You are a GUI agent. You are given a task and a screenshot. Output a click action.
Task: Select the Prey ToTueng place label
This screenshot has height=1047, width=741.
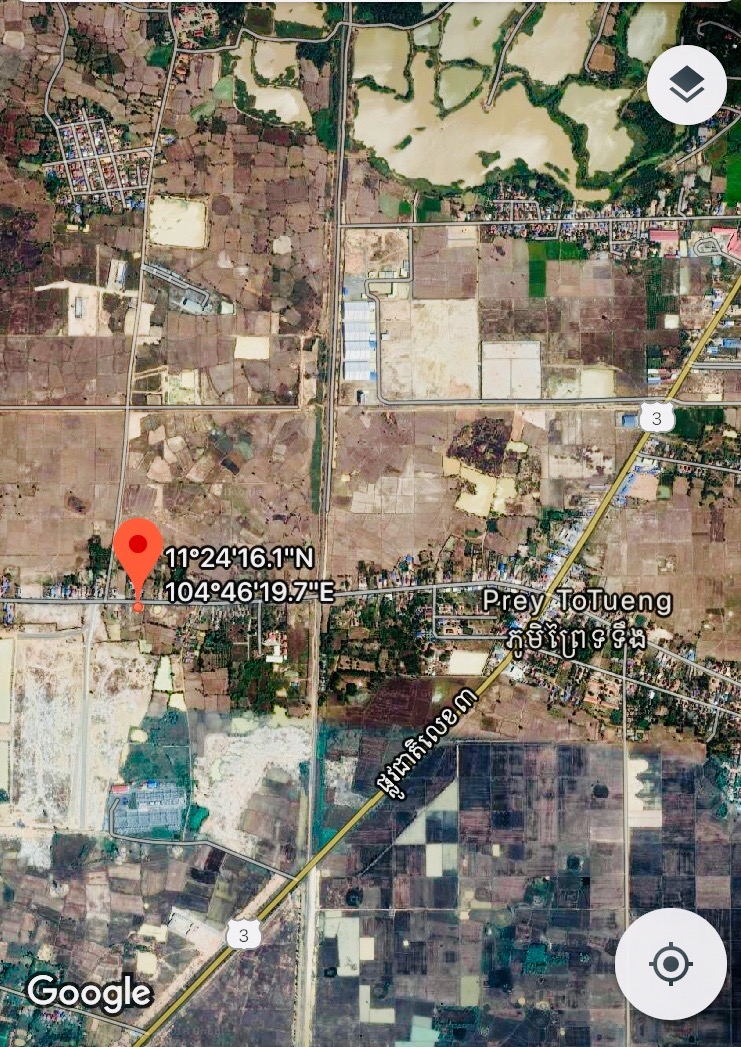(x=577, y=602)
